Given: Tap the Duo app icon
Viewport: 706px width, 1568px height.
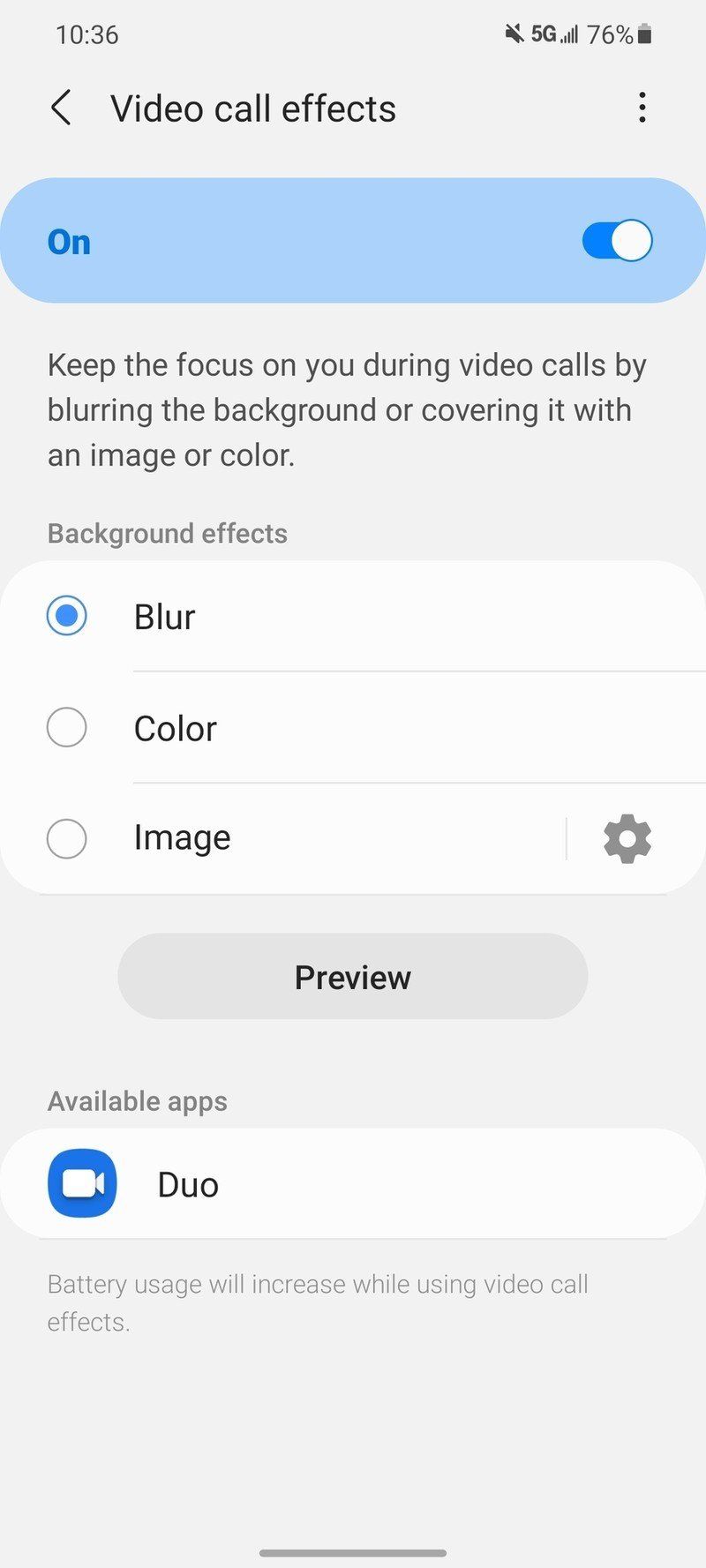Looking at the screenshot, I should (x=82, y=1183).
